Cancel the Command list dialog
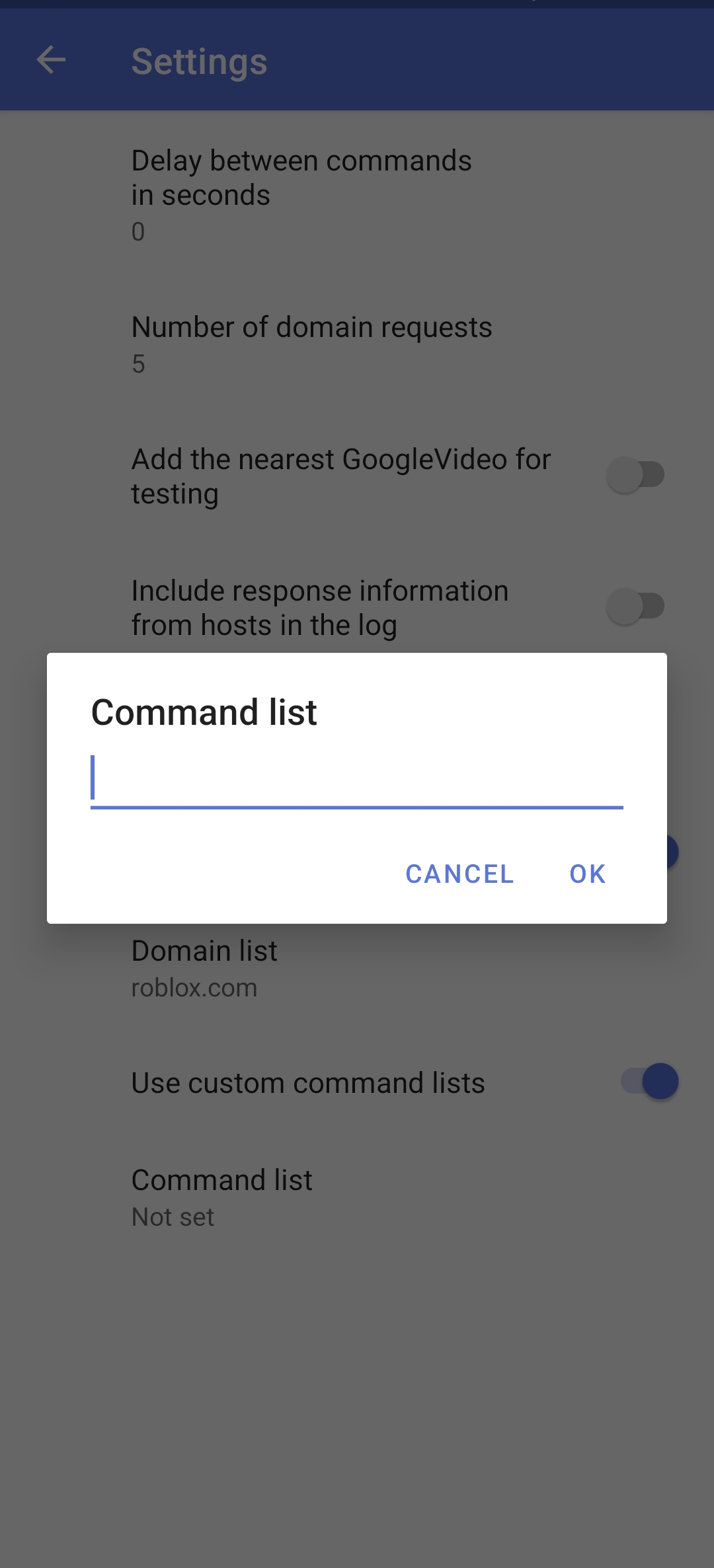Screen dimensions: 714x1568 (459, 874)
